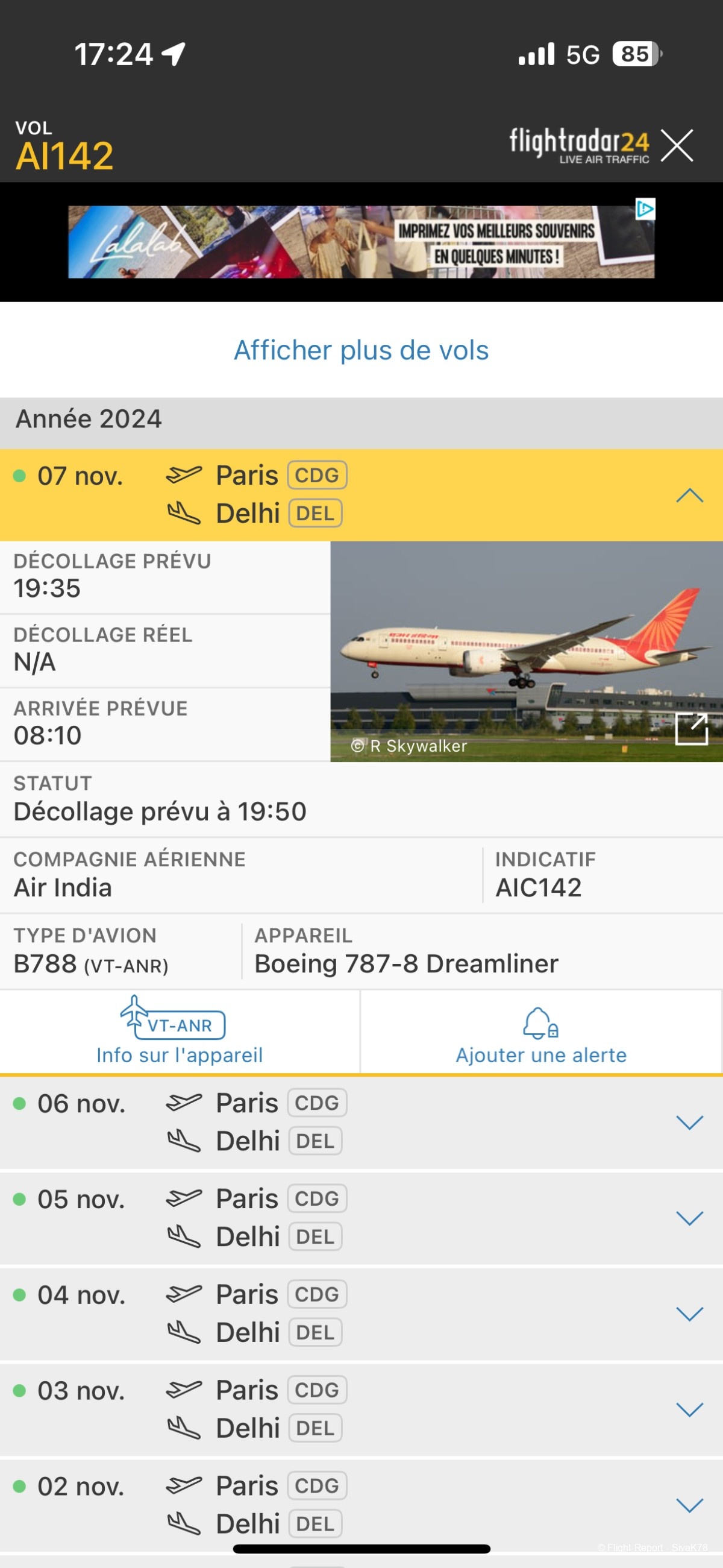The image size is (723, 1568).
Task: Tap the AdChoices icon on the ad
Action: 645,209
